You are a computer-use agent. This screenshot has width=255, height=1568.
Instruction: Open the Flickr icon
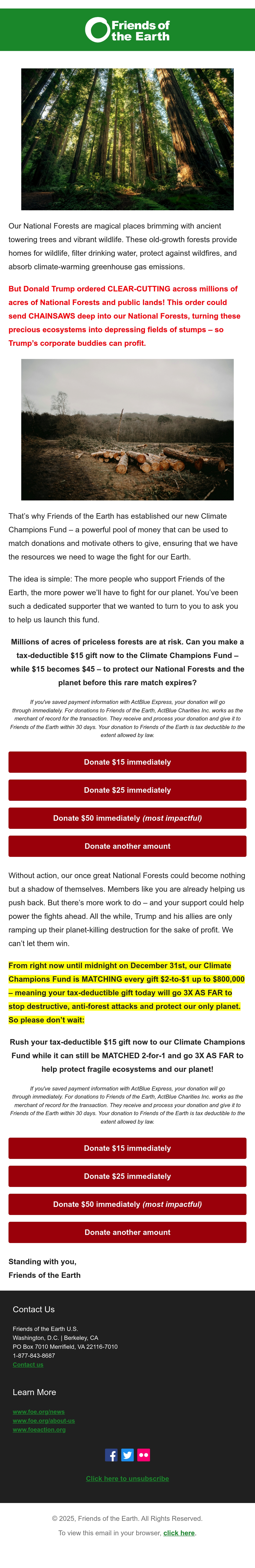coord(144,1455)
